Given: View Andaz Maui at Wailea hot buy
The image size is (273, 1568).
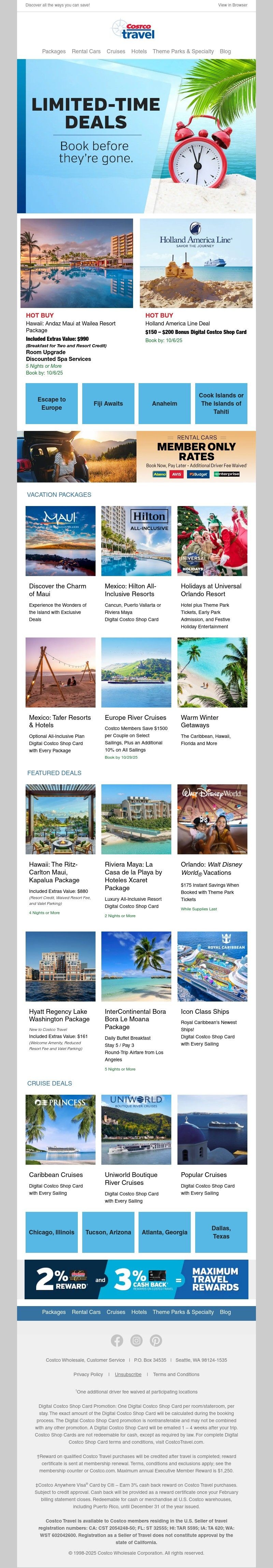Looking at the screenshot, I should click(x=76, y=264).
